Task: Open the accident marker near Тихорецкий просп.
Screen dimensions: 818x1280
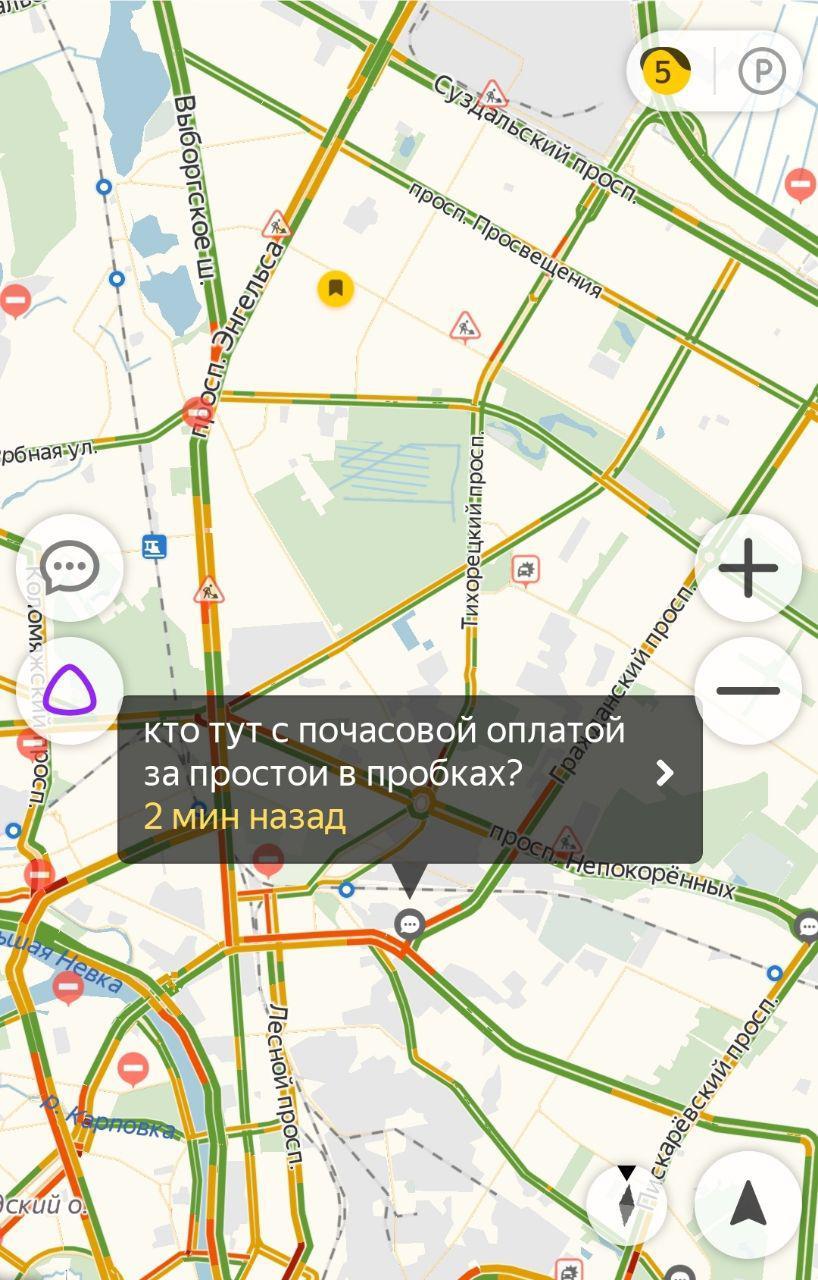Action: click(x=525, y=570)
